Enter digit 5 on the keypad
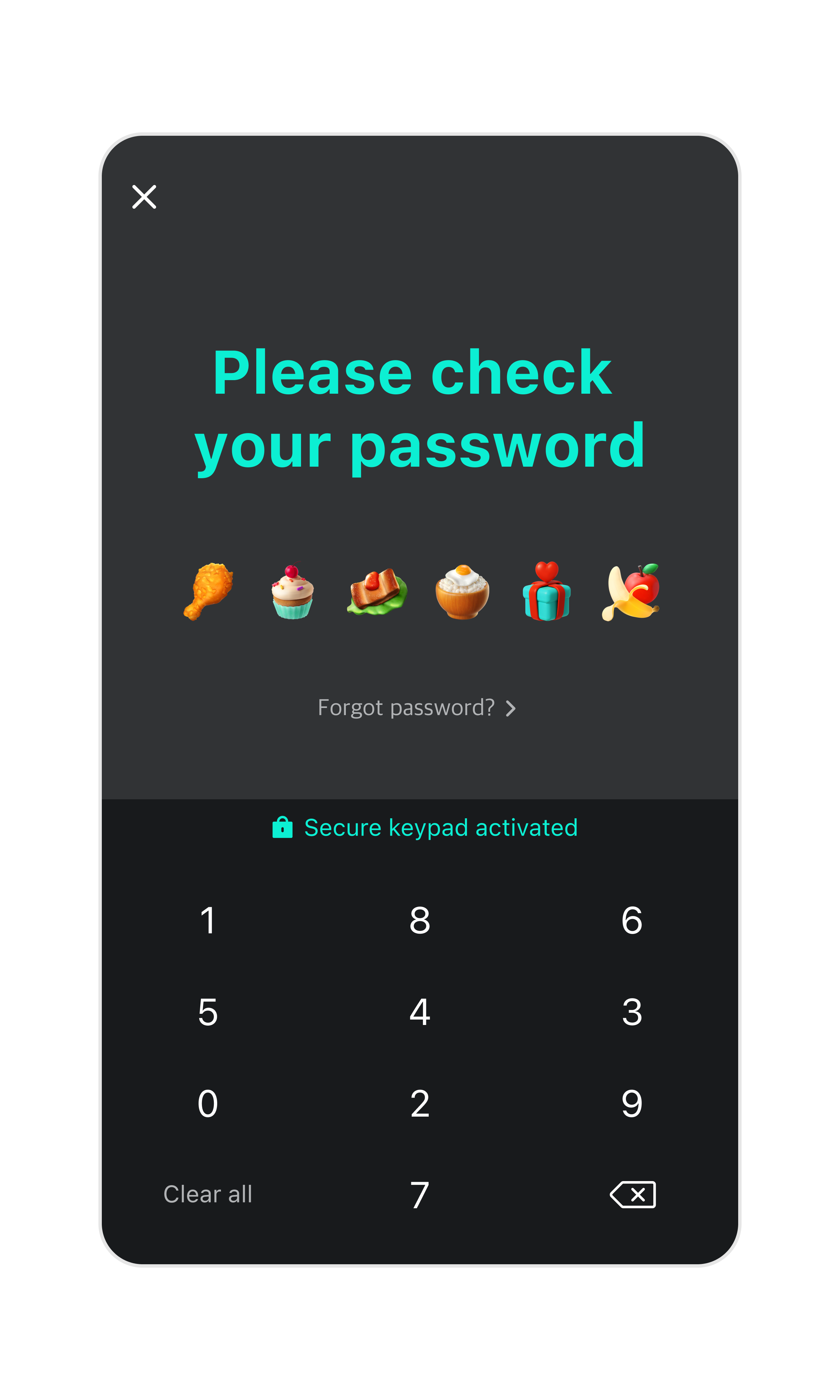The image size is (840, 1400). click(208, 1012)
